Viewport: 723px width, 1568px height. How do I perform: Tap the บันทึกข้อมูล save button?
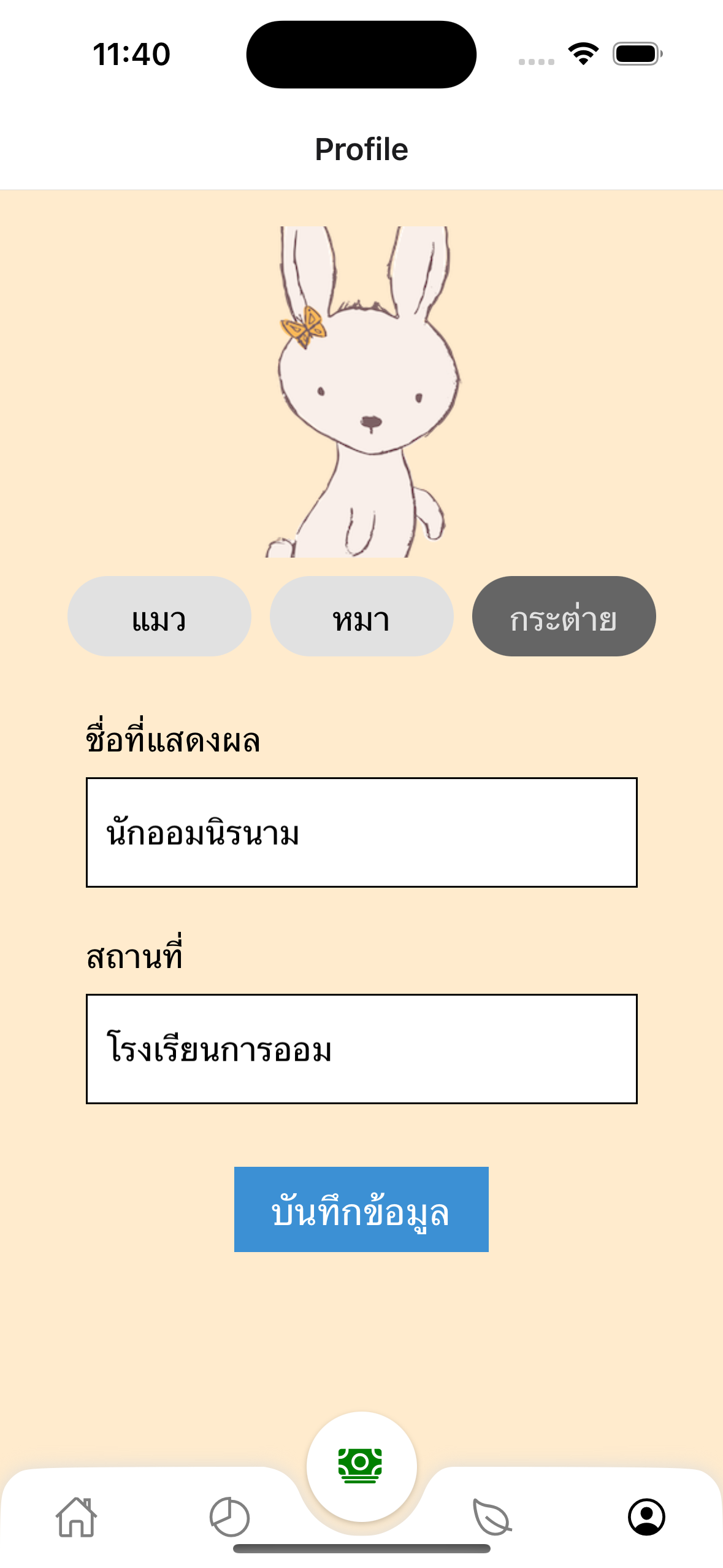(361, 1209)
